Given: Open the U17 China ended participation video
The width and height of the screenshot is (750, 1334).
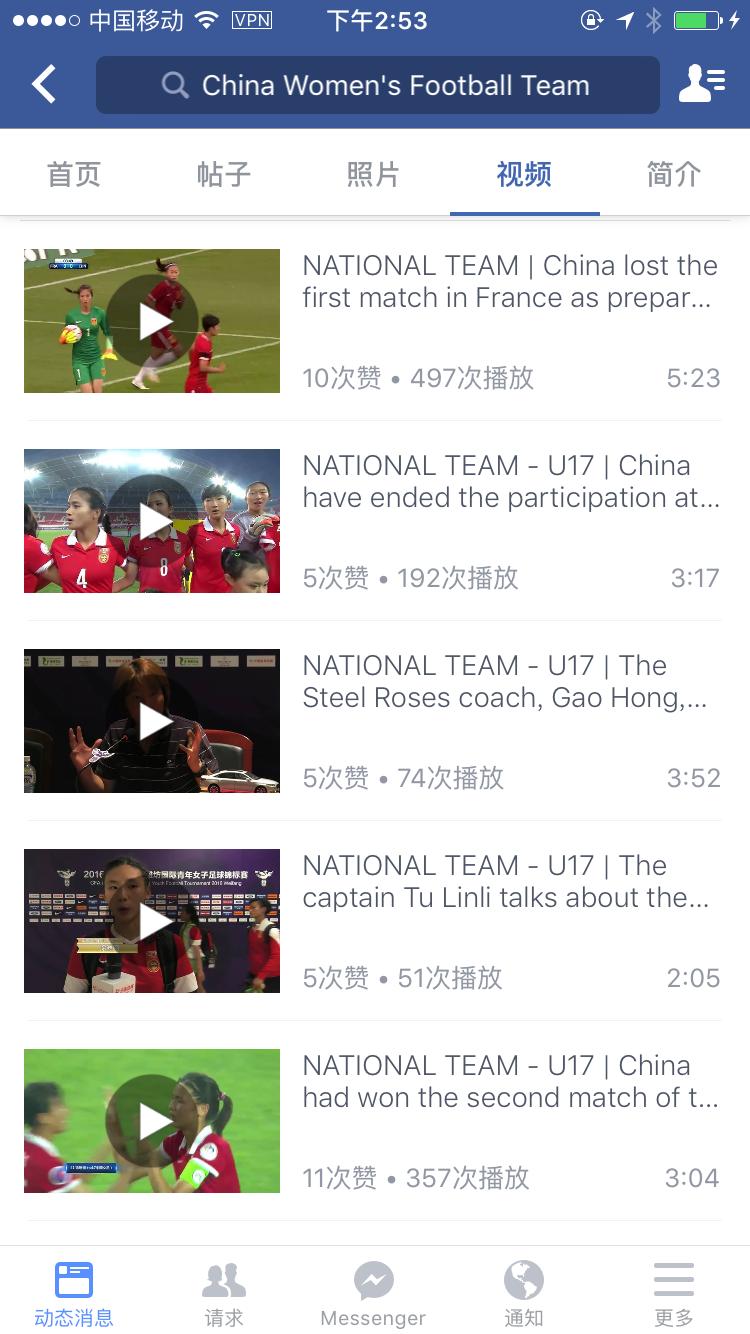Looking at the screenshot, I should tap(152, 521).
